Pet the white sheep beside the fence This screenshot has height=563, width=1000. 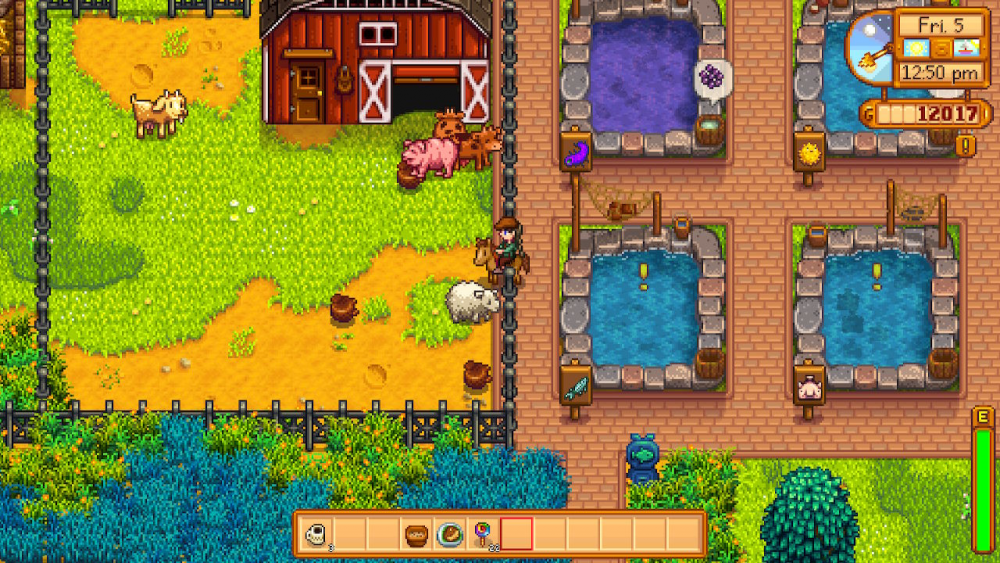pyautogui.click(x=471, y=302)
